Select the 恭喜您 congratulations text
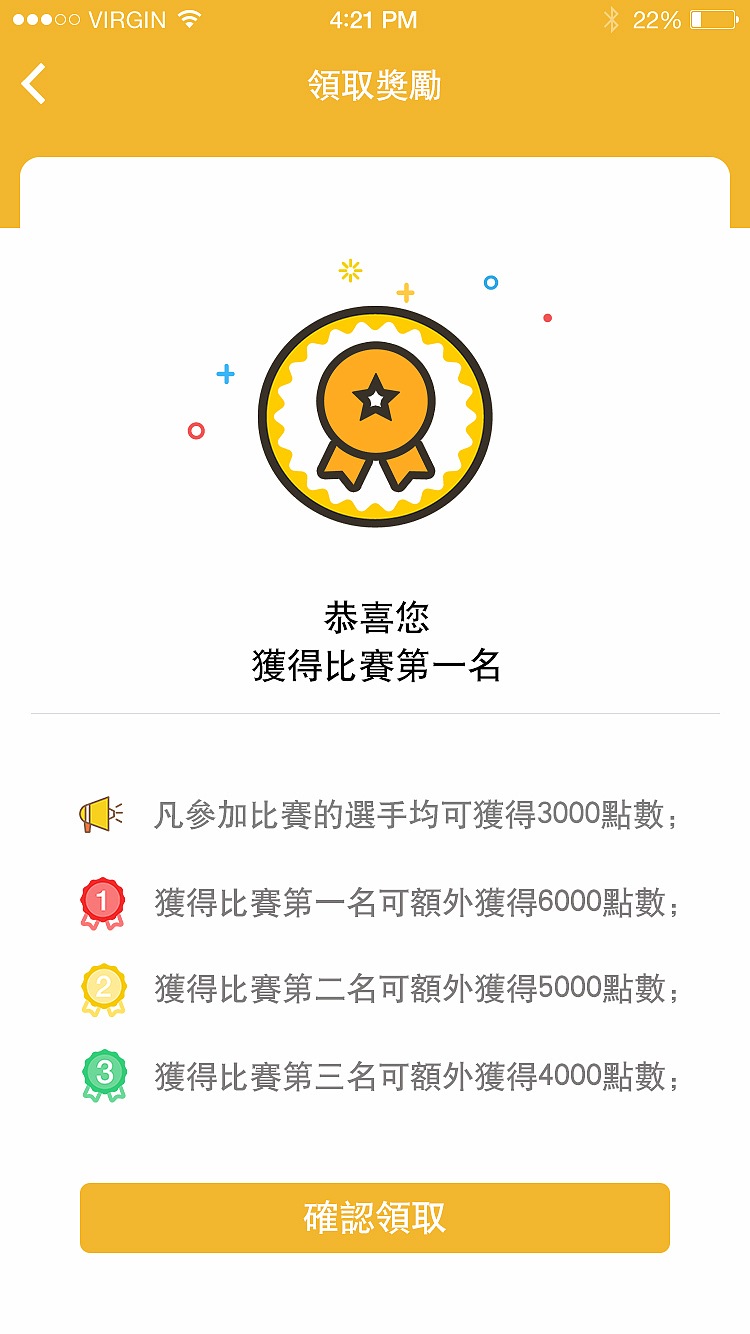The image size is (750, 1334). coord(375,618)
